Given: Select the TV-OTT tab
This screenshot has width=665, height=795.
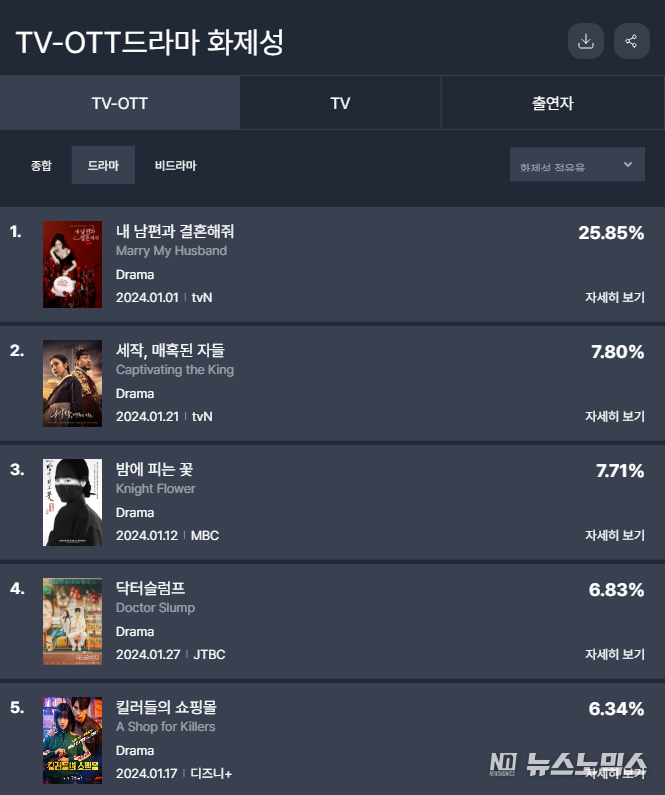Looking at the screenshot, I should tap(120, 103).
